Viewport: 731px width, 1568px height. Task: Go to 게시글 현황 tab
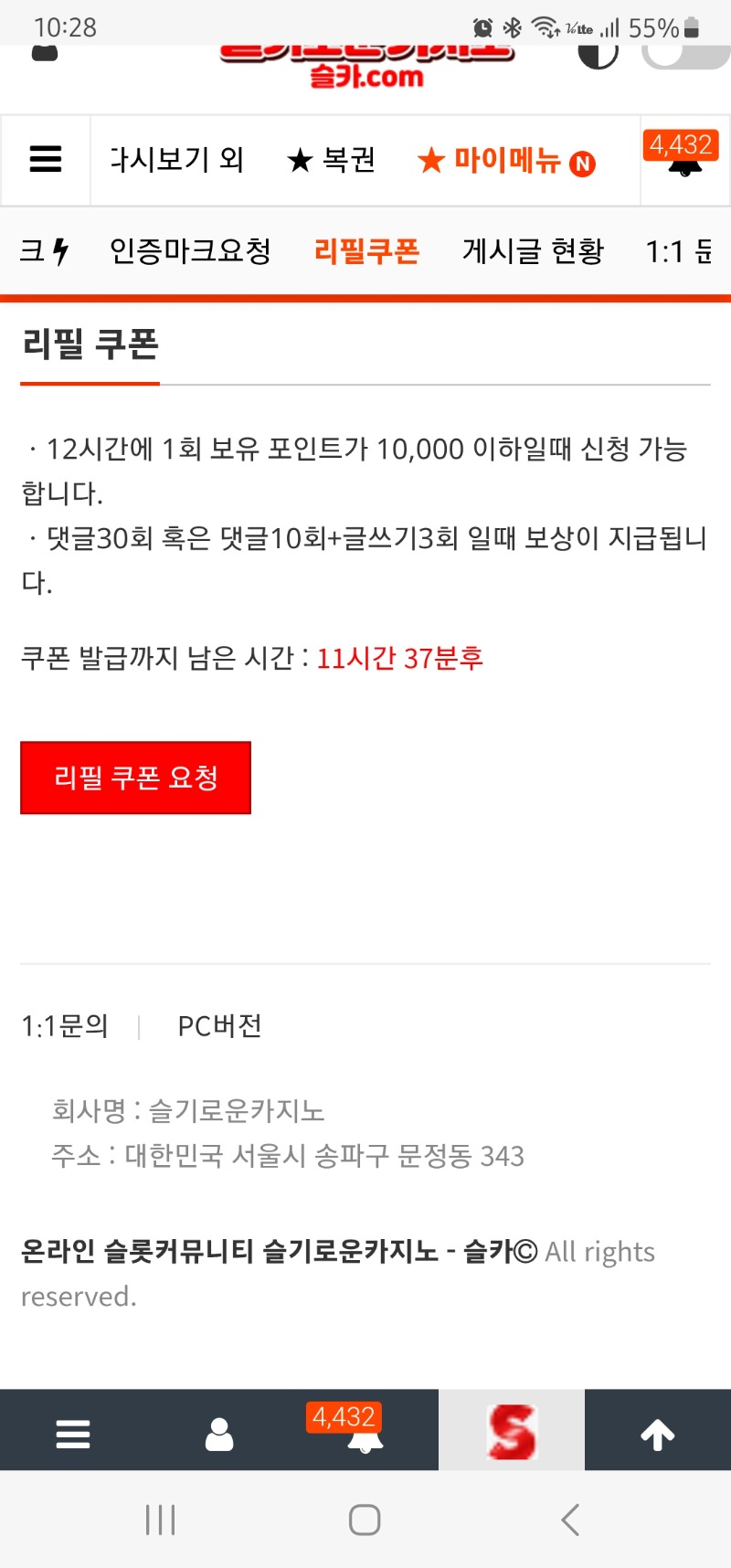pos(533,250)
